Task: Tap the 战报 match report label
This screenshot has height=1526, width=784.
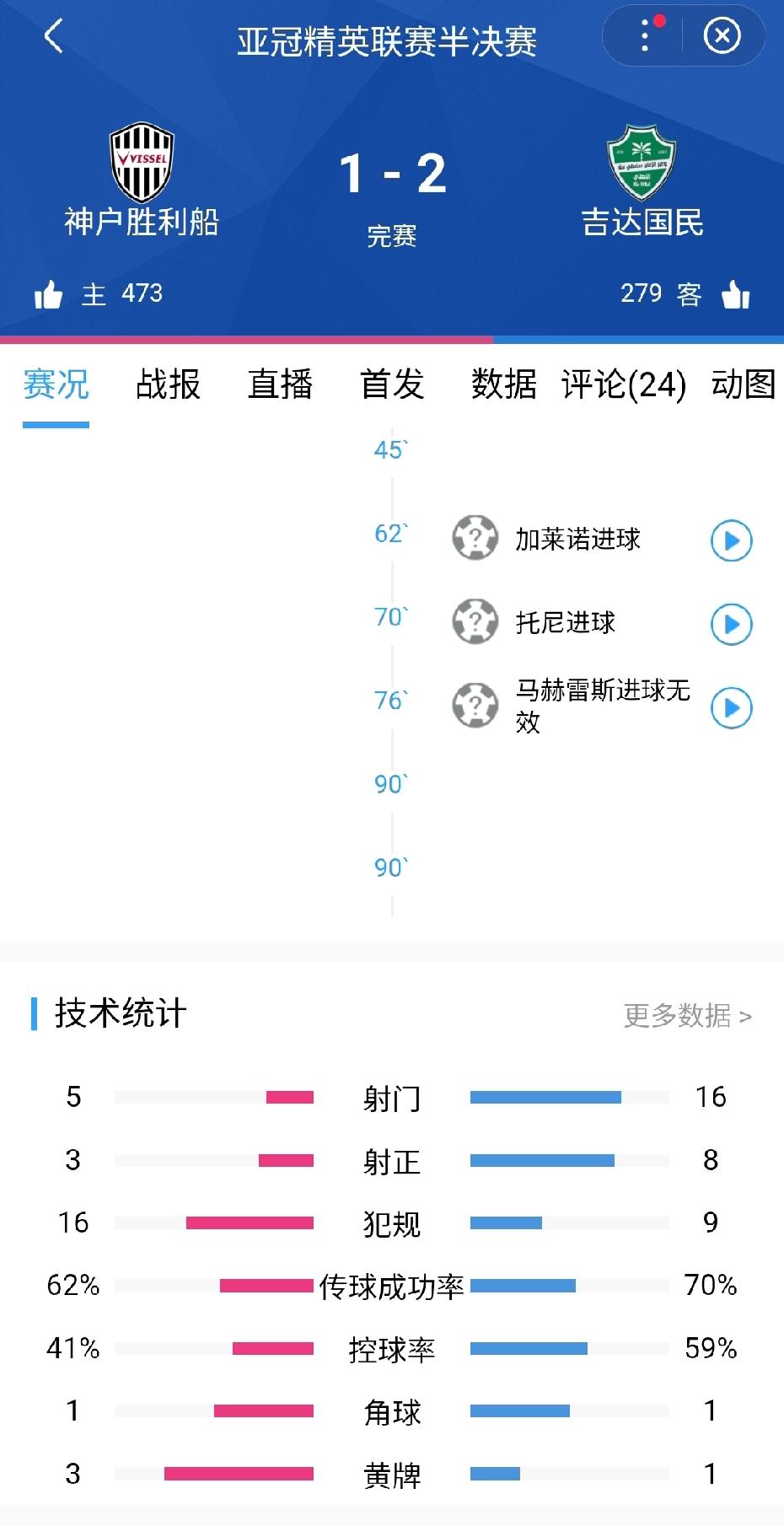Action: [167, 385]
